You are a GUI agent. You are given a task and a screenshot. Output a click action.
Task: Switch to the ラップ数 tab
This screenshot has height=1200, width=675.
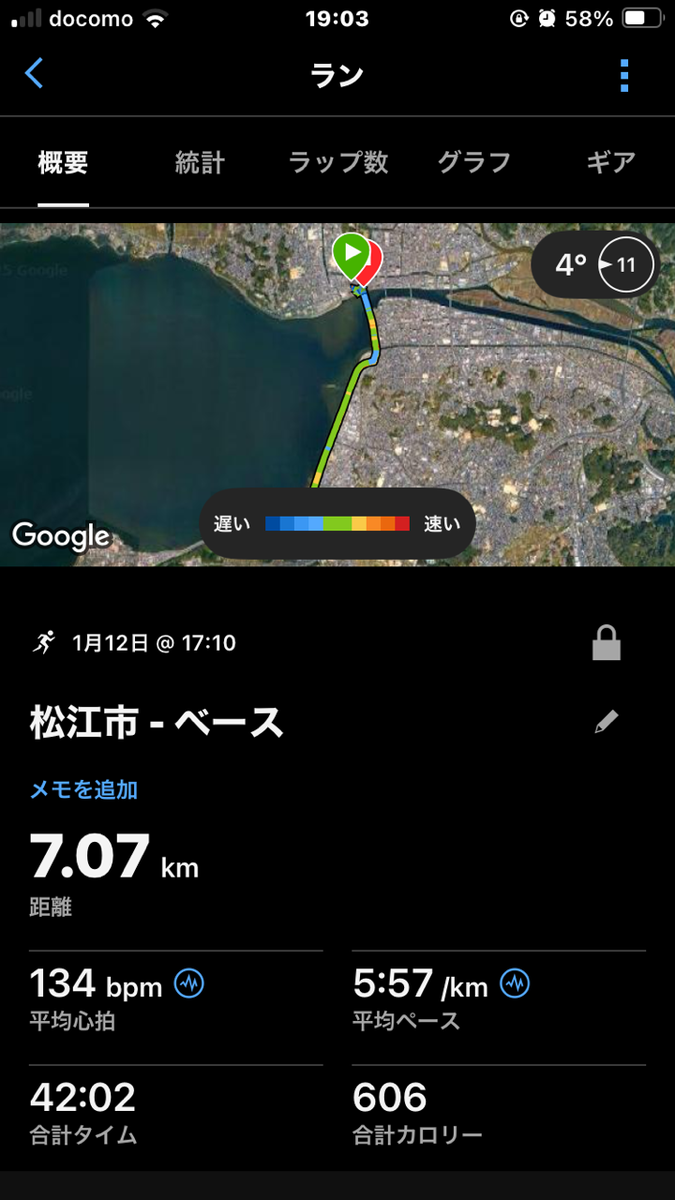tap(338, 162)
